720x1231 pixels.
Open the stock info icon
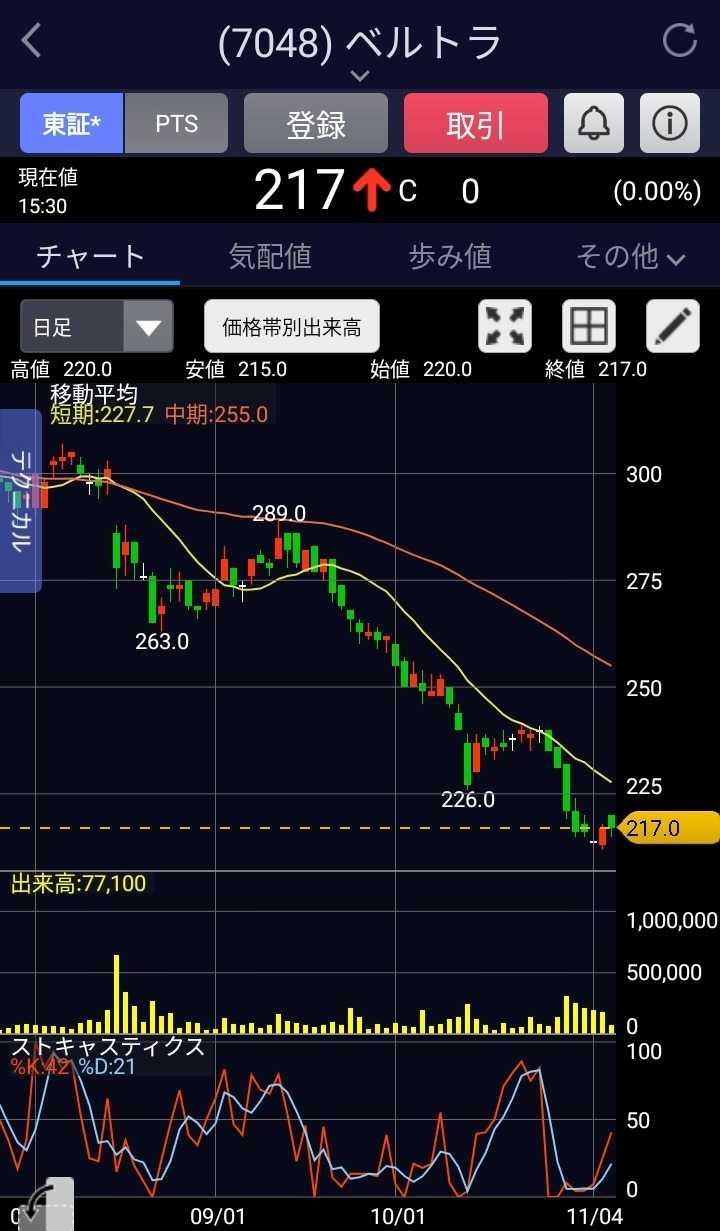point(670,123)
